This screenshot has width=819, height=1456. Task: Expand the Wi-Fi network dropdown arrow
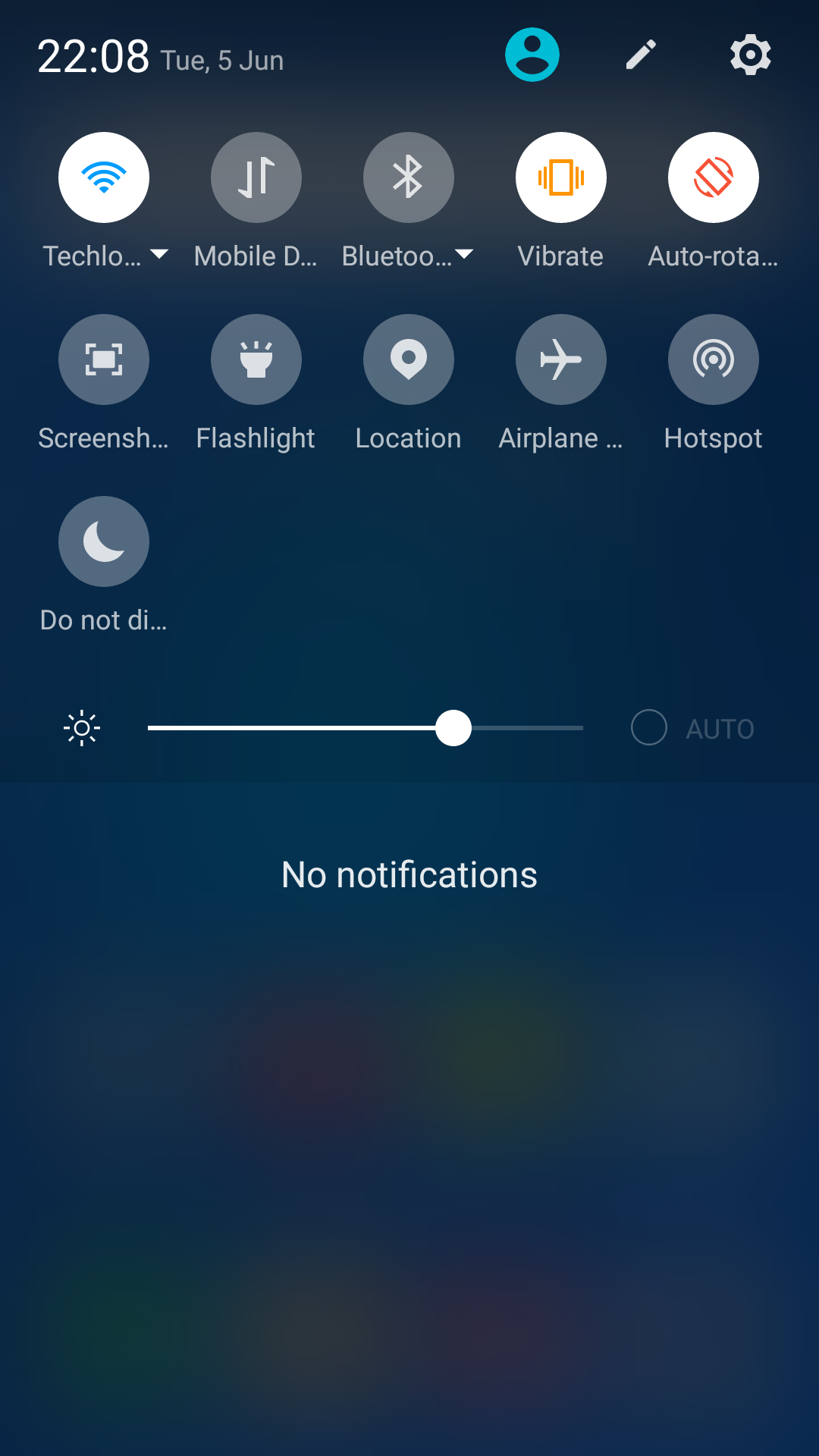(159, 255)
